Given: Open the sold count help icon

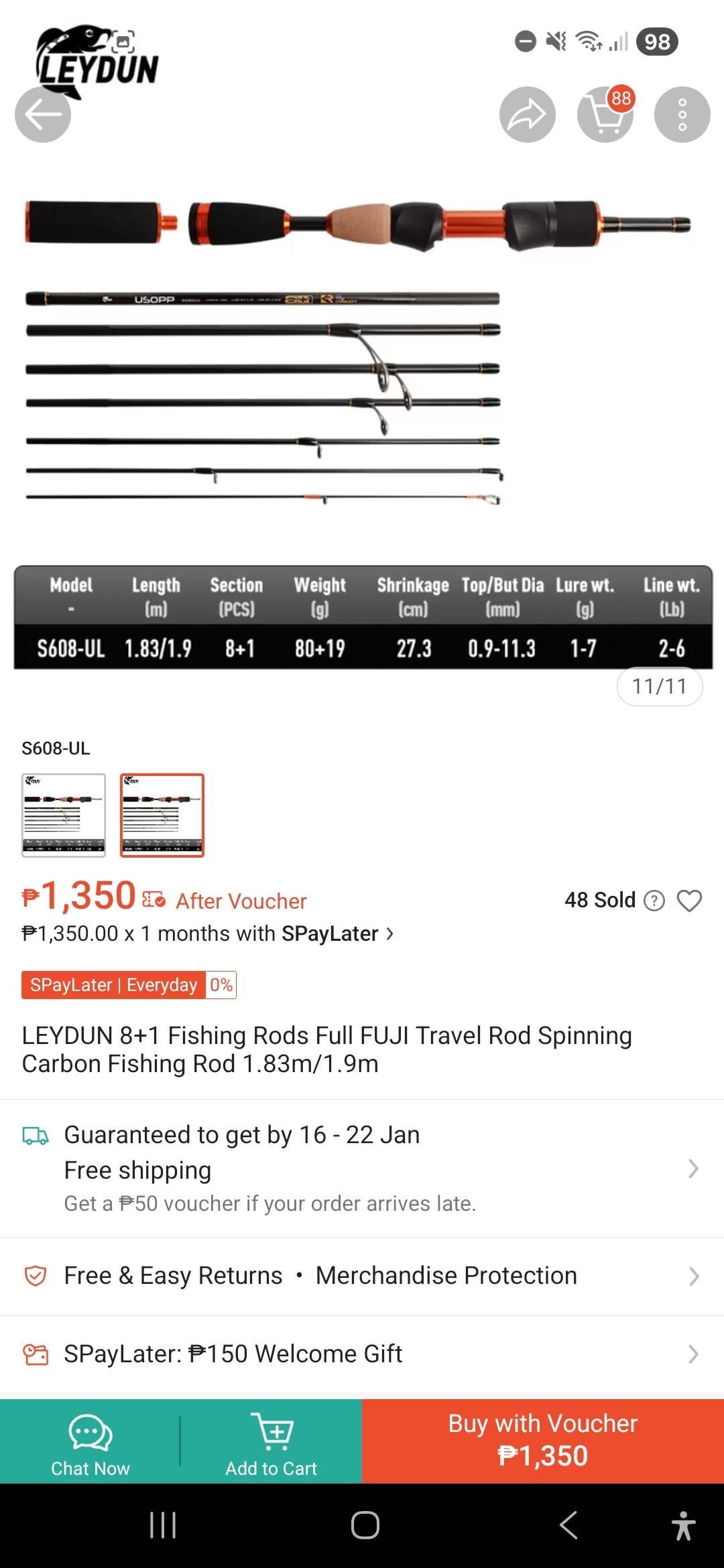Looking at the screenshot, I should tap(654, 901).
